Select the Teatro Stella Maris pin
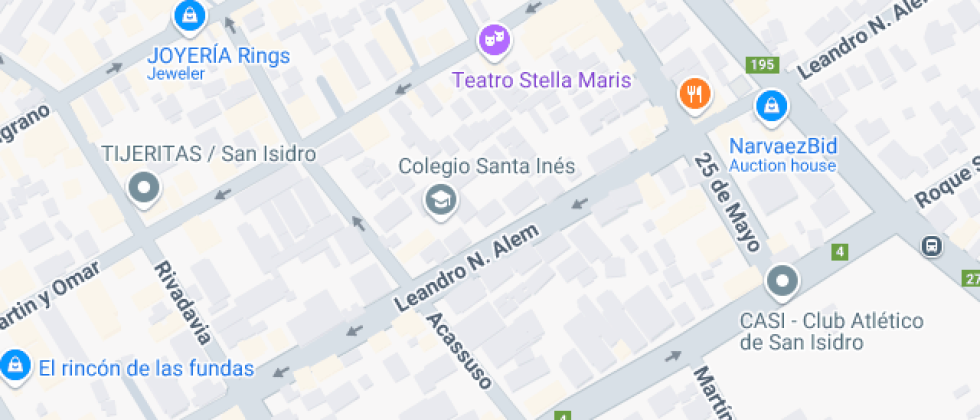Viewport: 980px width, 420px height. [x=493, y=40]
